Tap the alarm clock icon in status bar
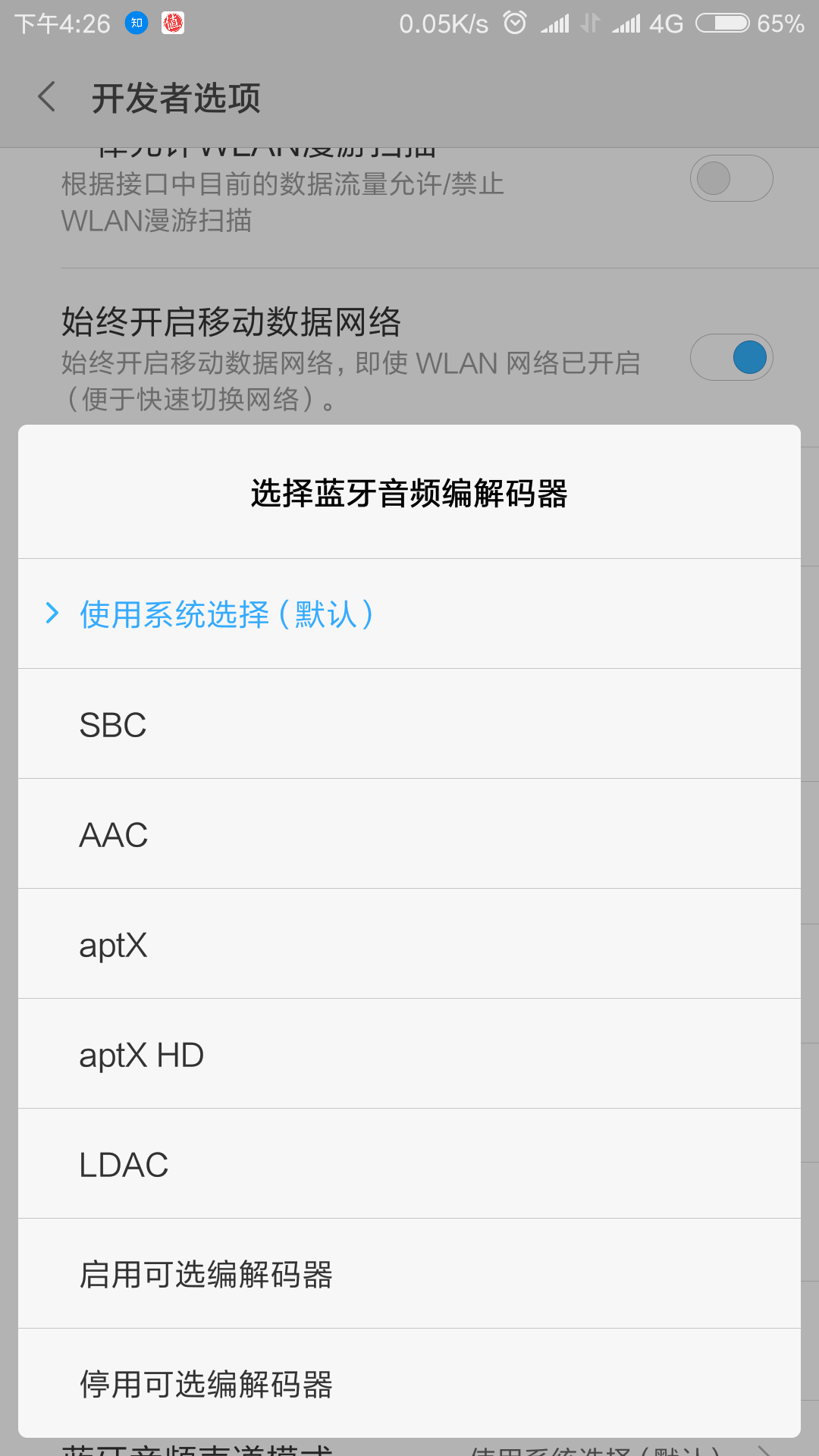The height and width of the screenshot is (1456, 819). click(513, 23)
